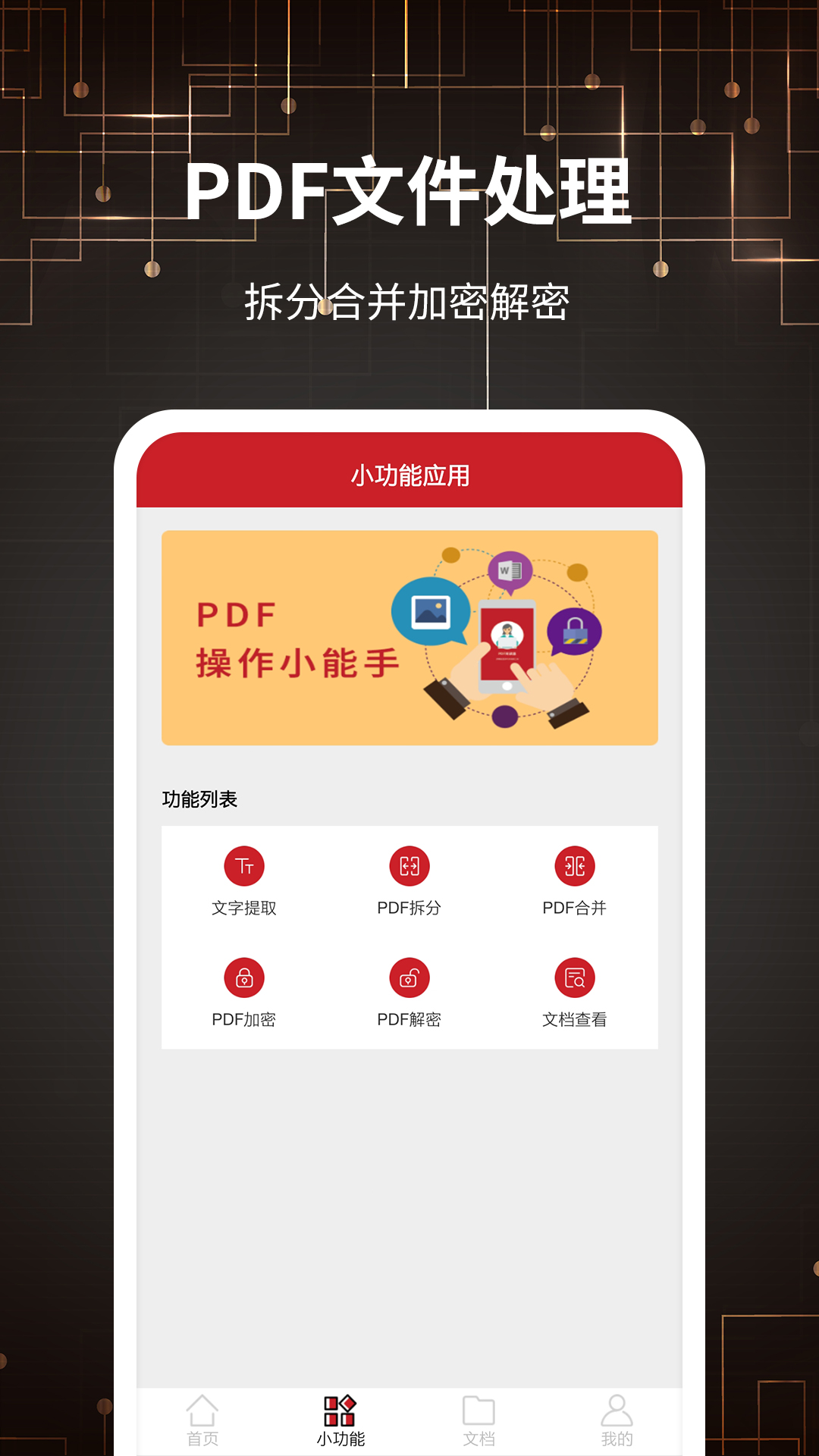Select the PDF解密 decryption unlock icon
Image resolution: width=819 pixels, height=1456 pixels.
409,979
